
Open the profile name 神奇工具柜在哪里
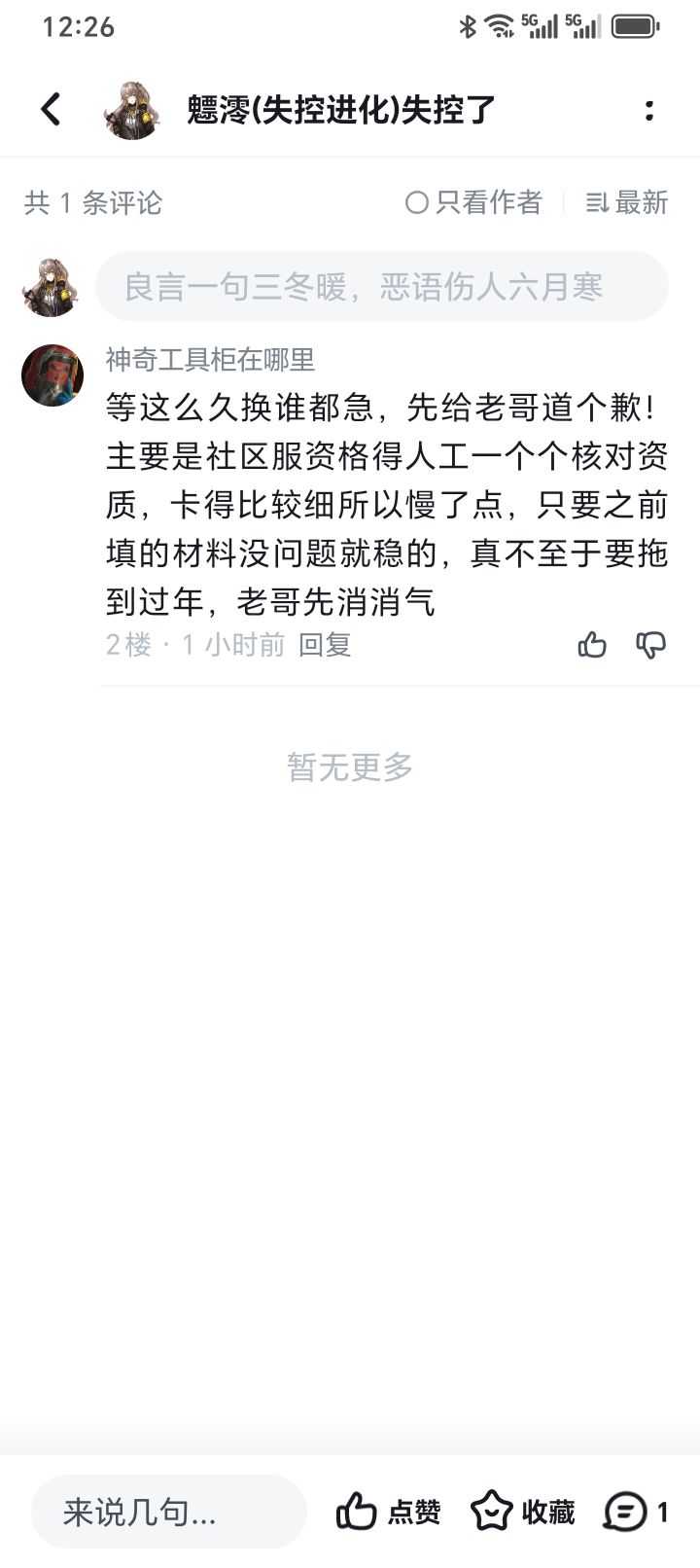210,360
